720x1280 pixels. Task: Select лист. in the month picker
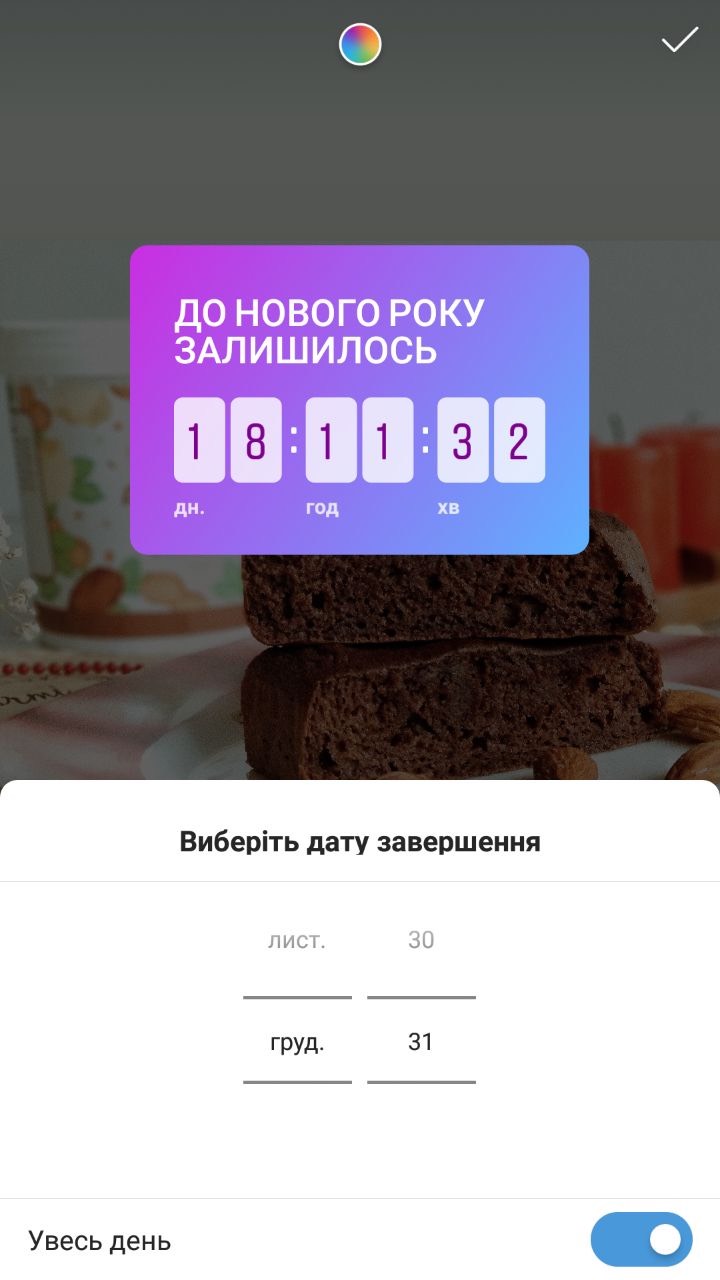[x=297, y=940]
